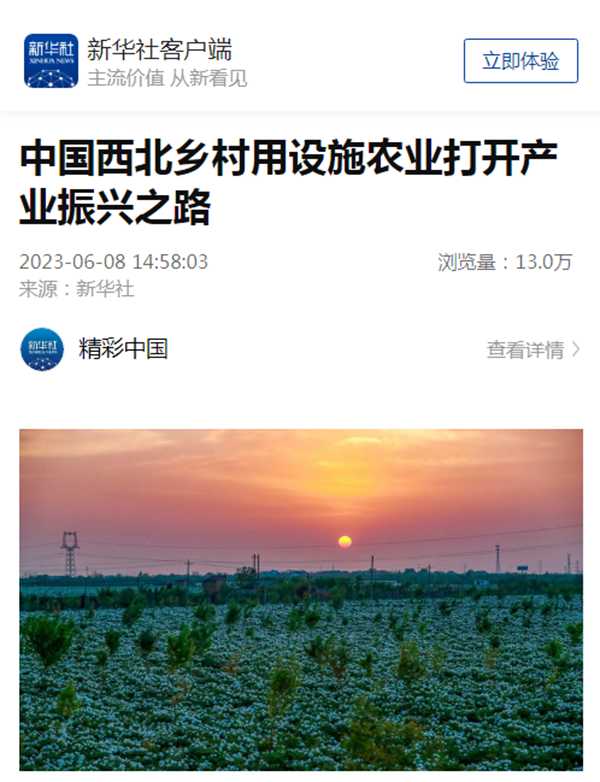
Task: Open the 精彩中国 channel profile
Action: click(x=122, y=349)
